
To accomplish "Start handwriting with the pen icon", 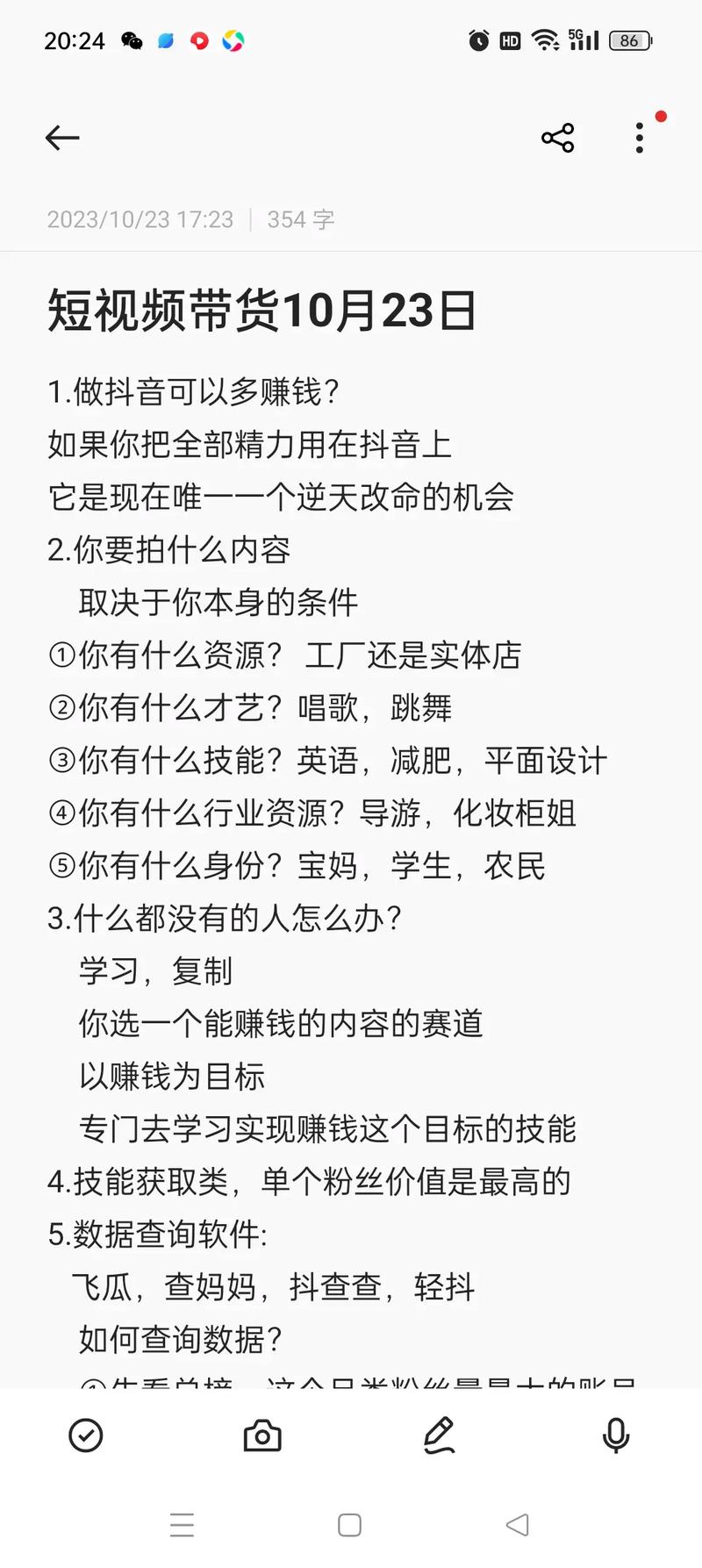I will pos(439,1436).
